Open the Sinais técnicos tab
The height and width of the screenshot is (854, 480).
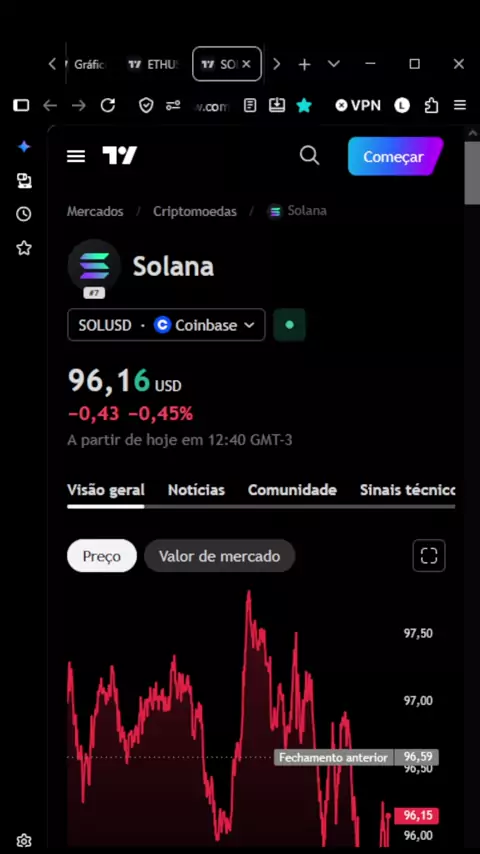[408, 490]
